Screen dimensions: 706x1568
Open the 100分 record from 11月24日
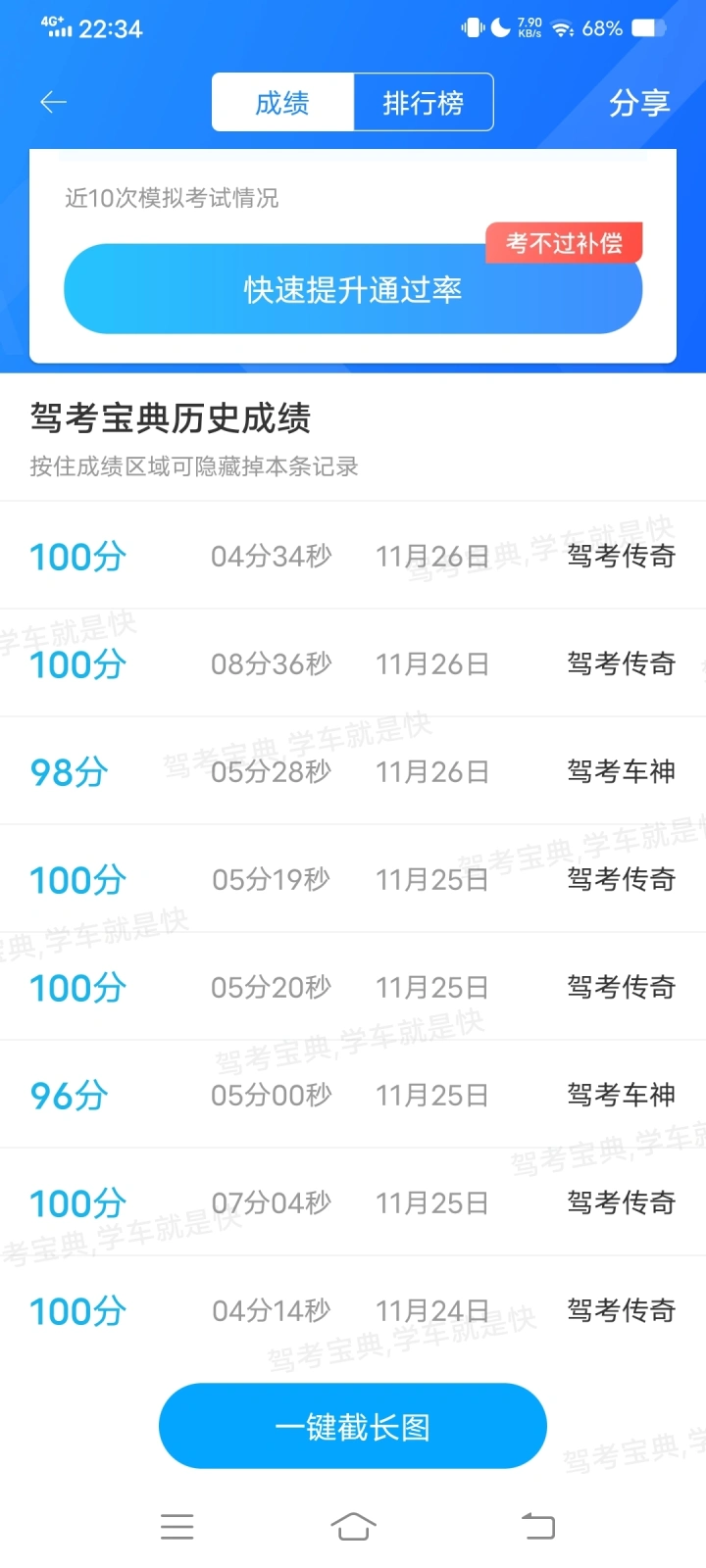(x=353, y=1310)
